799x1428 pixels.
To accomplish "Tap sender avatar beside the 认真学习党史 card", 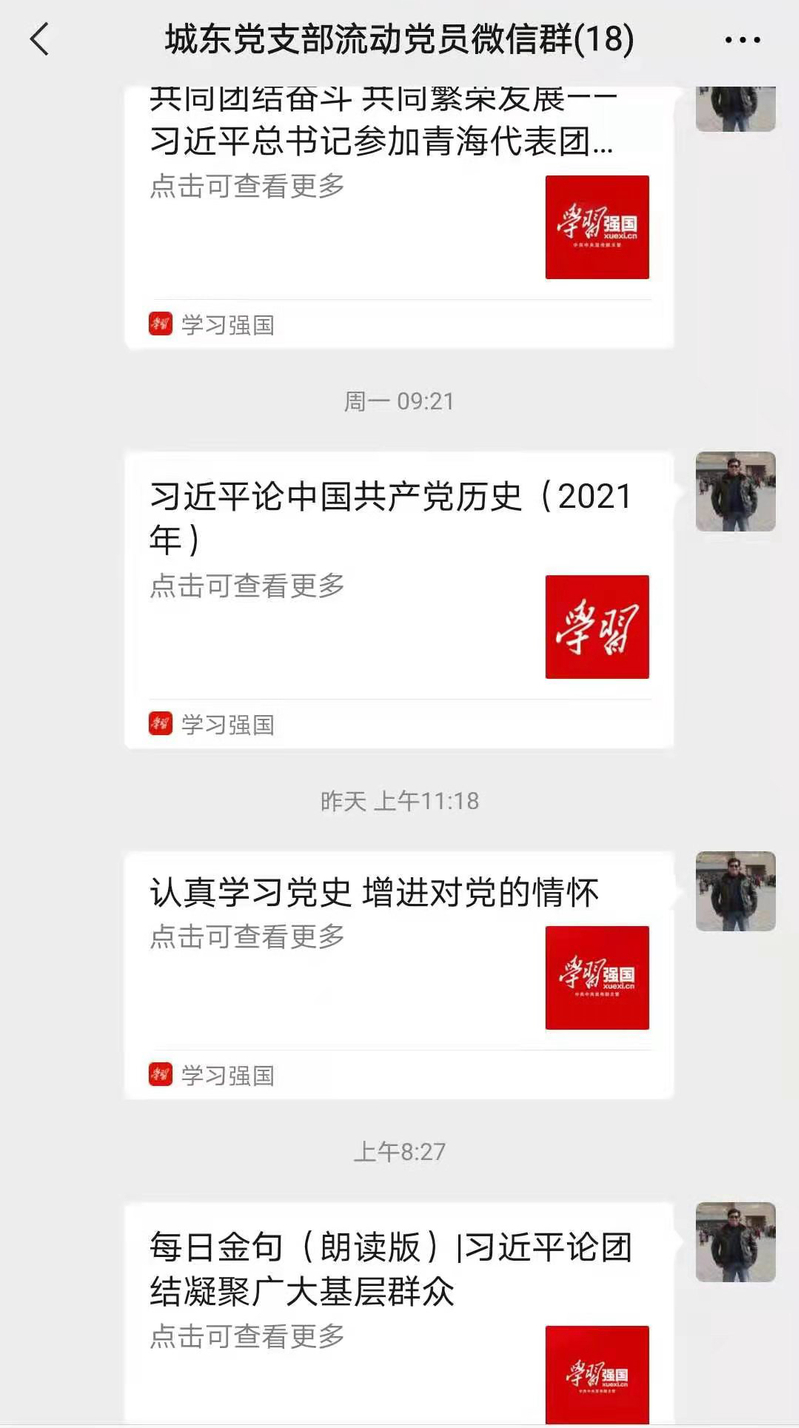I will 735,891.
